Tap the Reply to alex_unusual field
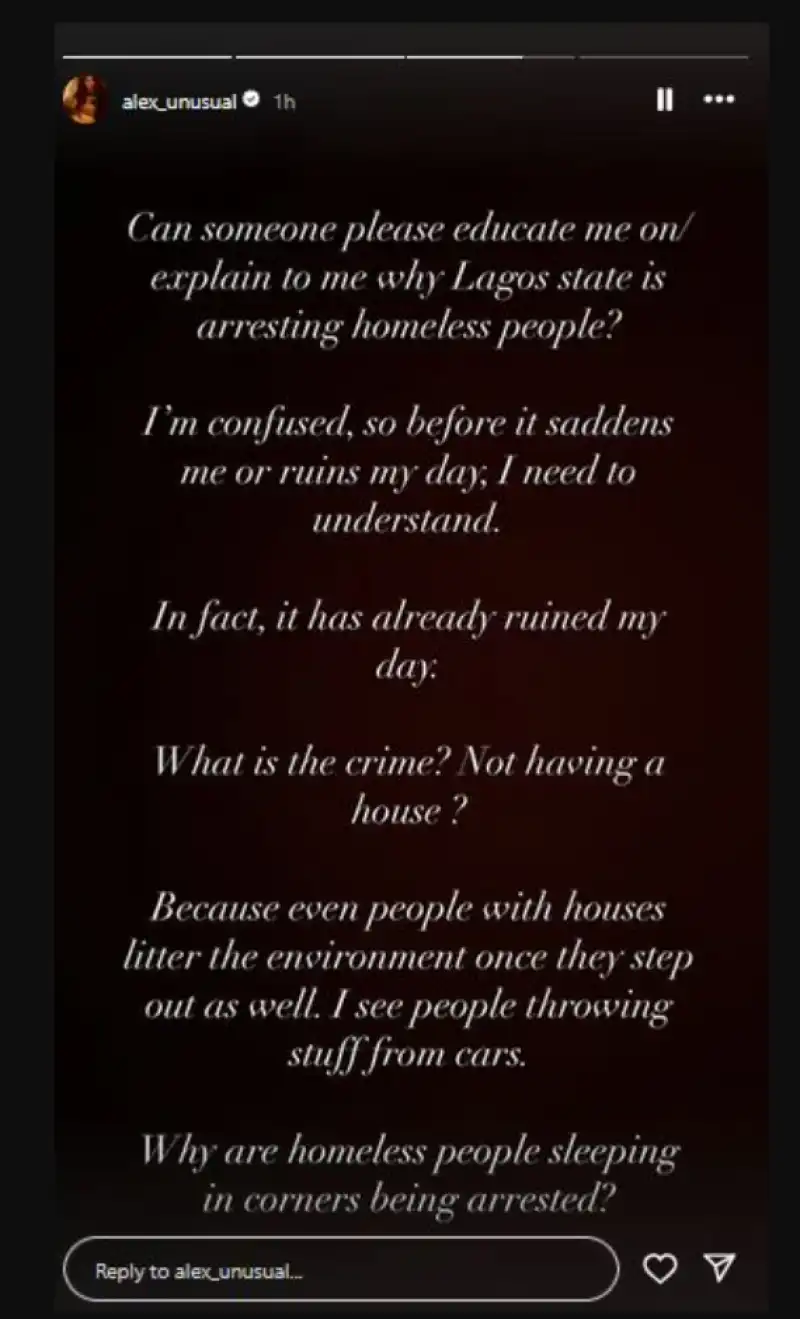The width and height of the screenshot is (800, 1319). pos(341,1270)
